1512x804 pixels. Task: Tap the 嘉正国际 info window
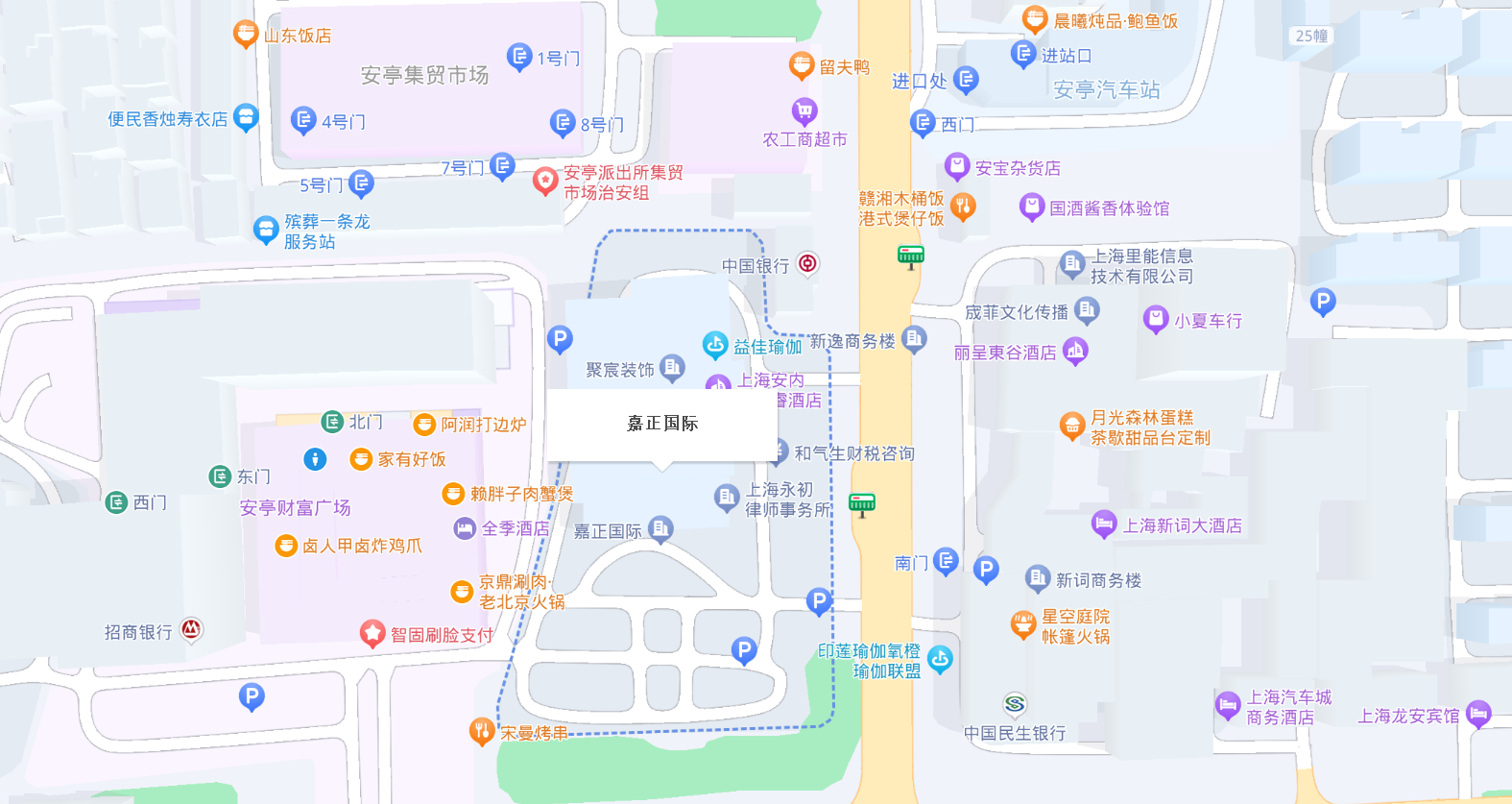(x=662, y=424)
